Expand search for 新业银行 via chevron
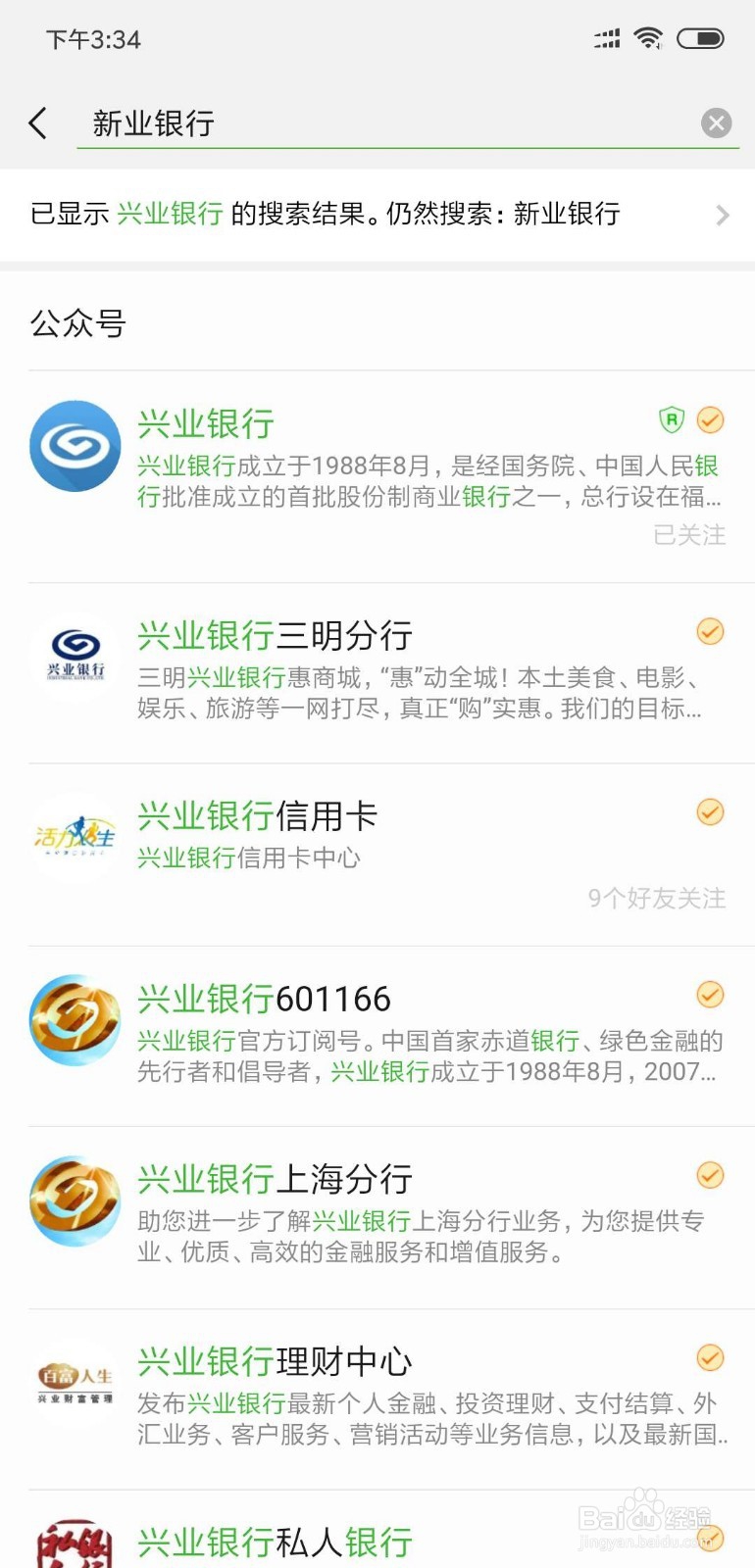The image size is (755, 1568). (723, 215)
